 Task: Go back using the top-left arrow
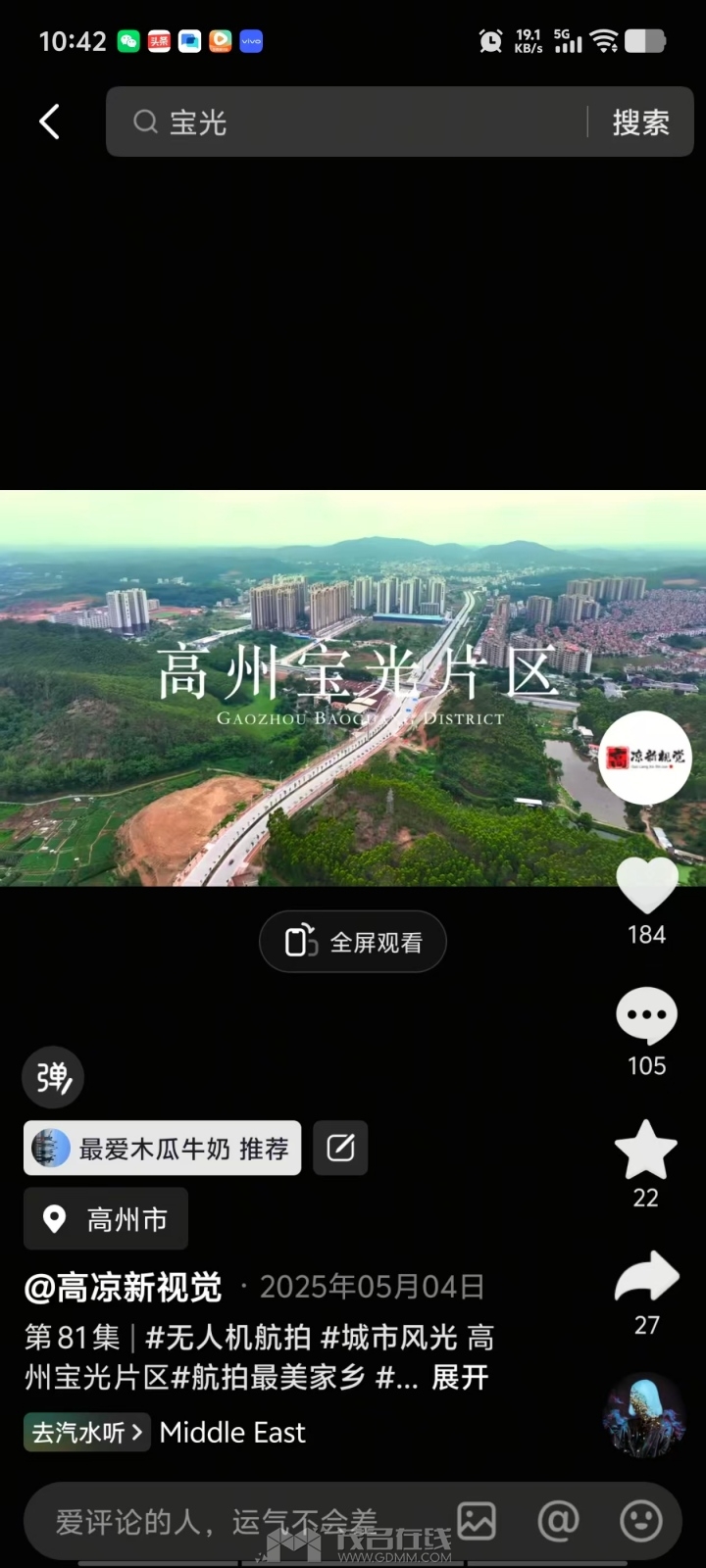click(x=49, y=122)
